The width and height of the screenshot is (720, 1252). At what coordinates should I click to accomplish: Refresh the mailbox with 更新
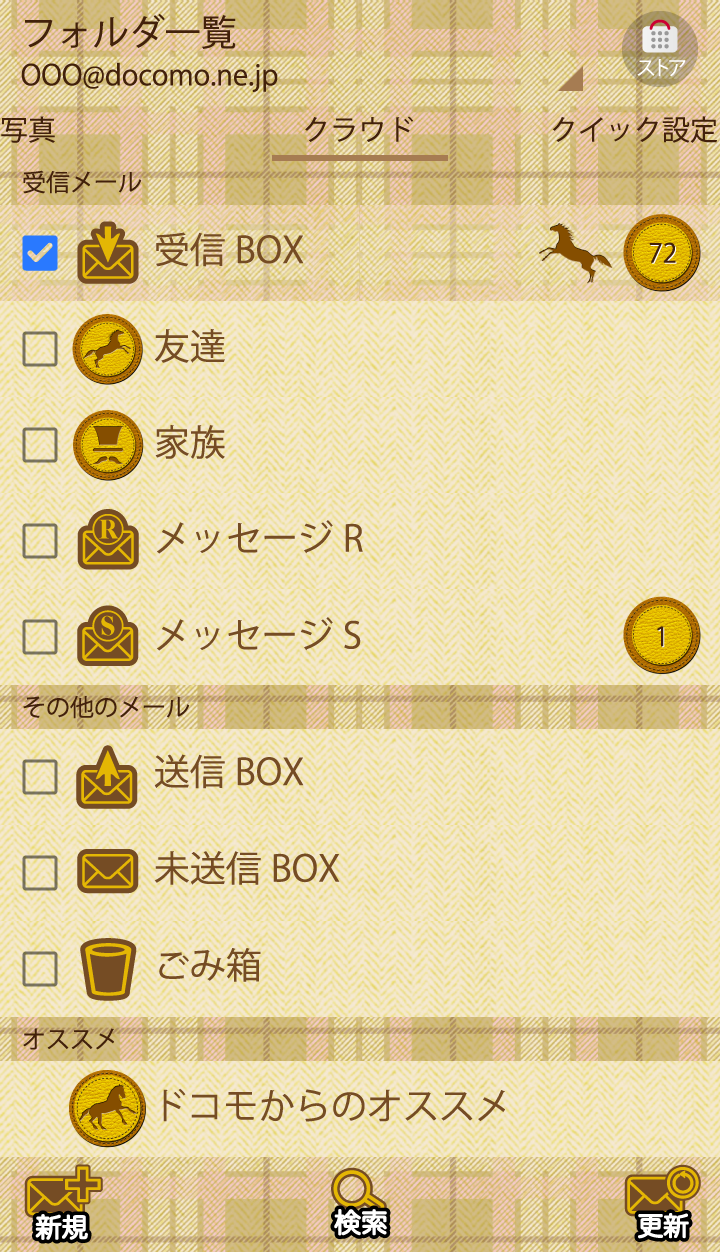tap(662, 1206)
